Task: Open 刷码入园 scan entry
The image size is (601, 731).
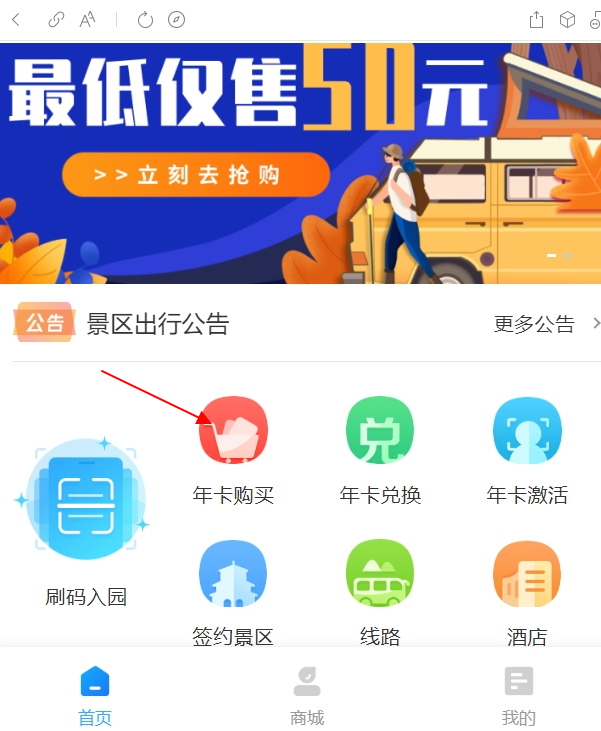Action: 86,520
